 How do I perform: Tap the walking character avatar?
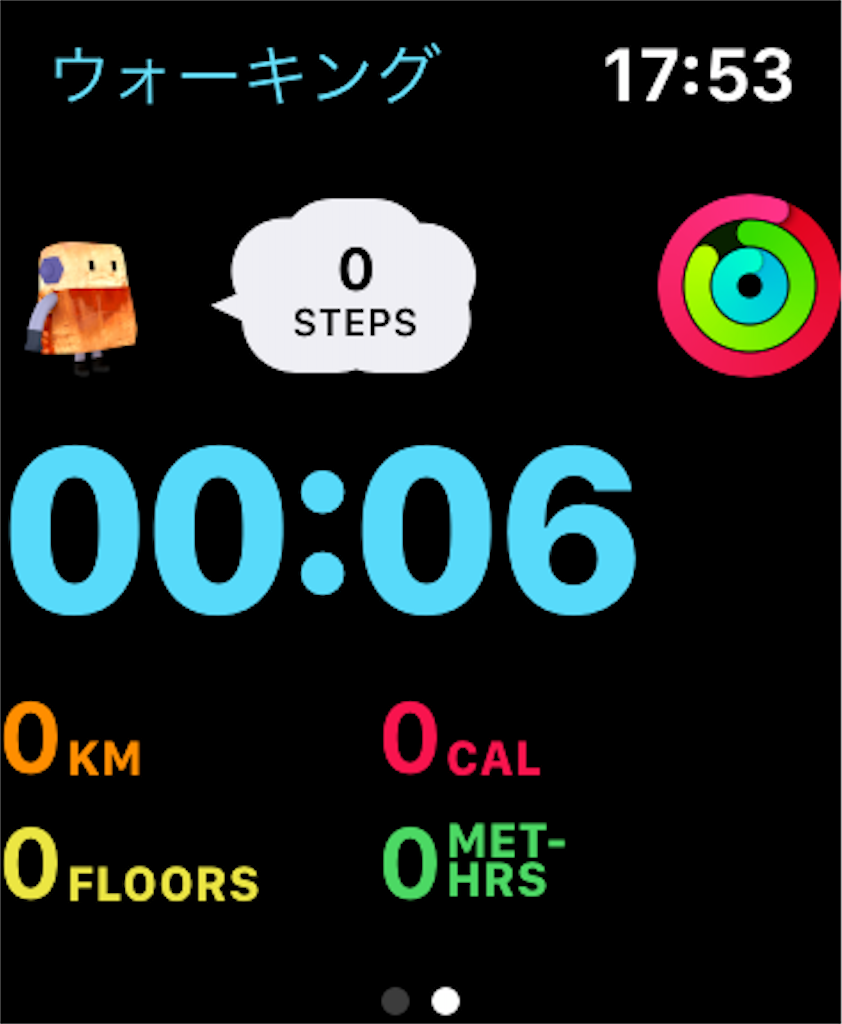pyautogui.click(x=81, y=307)
